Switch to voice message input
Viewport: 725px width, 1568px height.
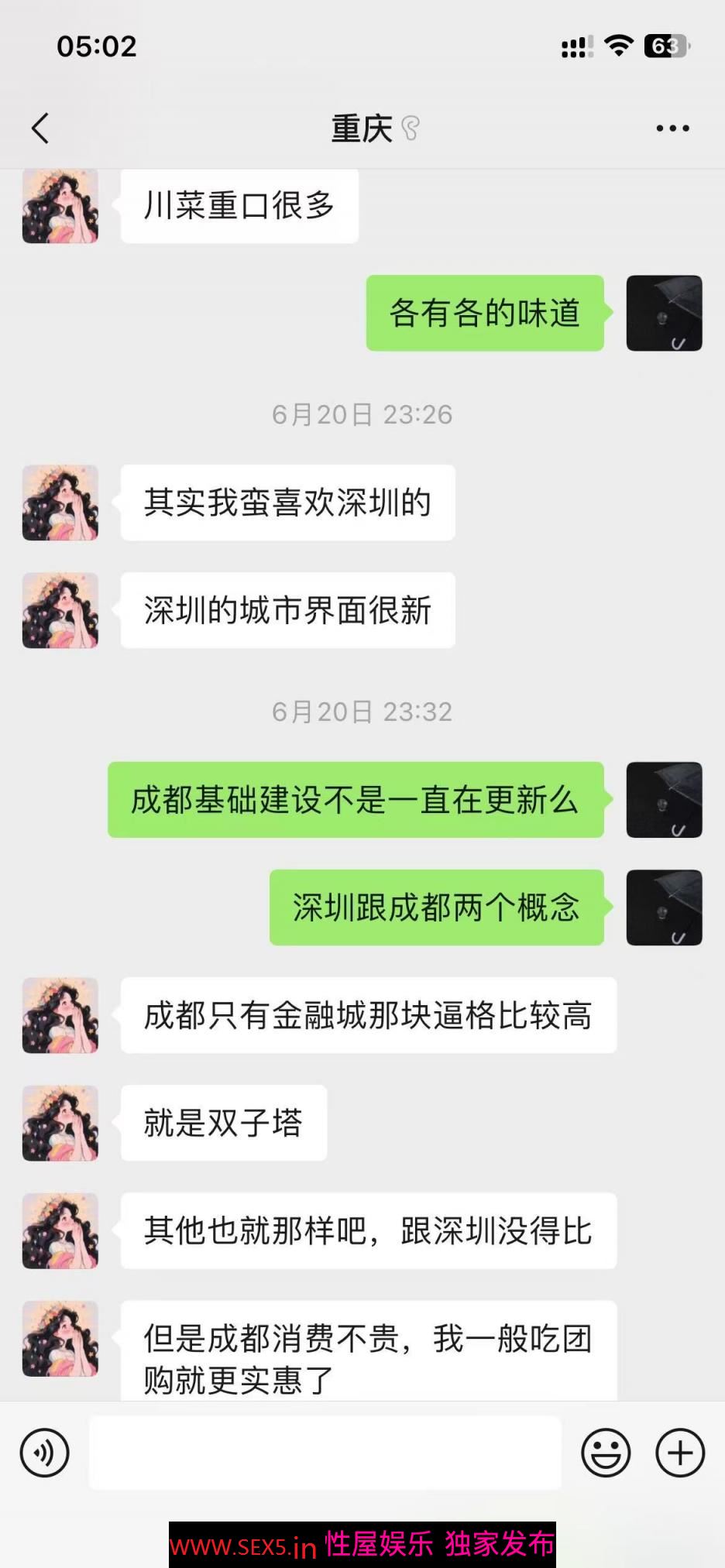(x=45, y=1453)
